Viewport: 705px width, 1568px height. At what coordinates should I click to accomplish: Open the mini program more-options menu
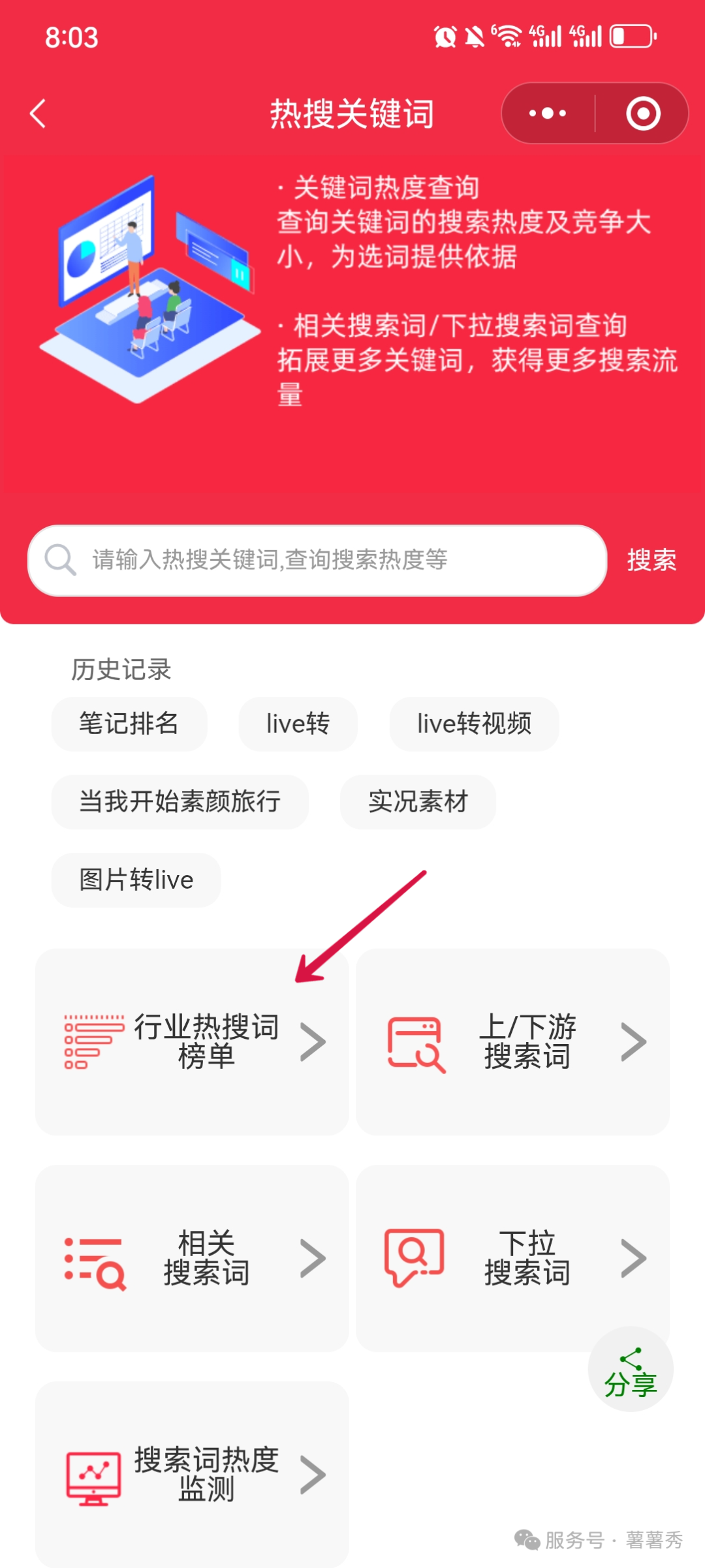point(548,114)
